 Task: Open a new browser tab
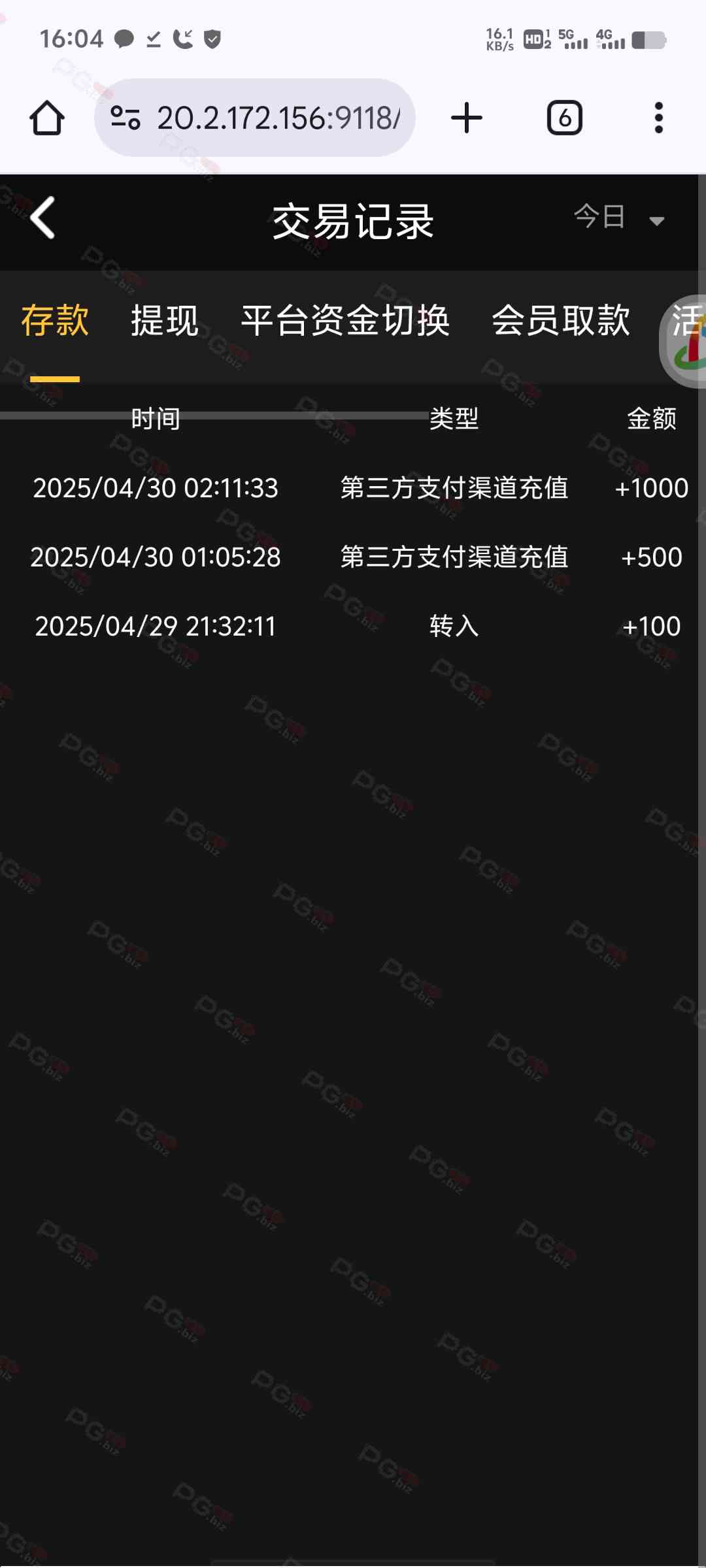(467, 118)
